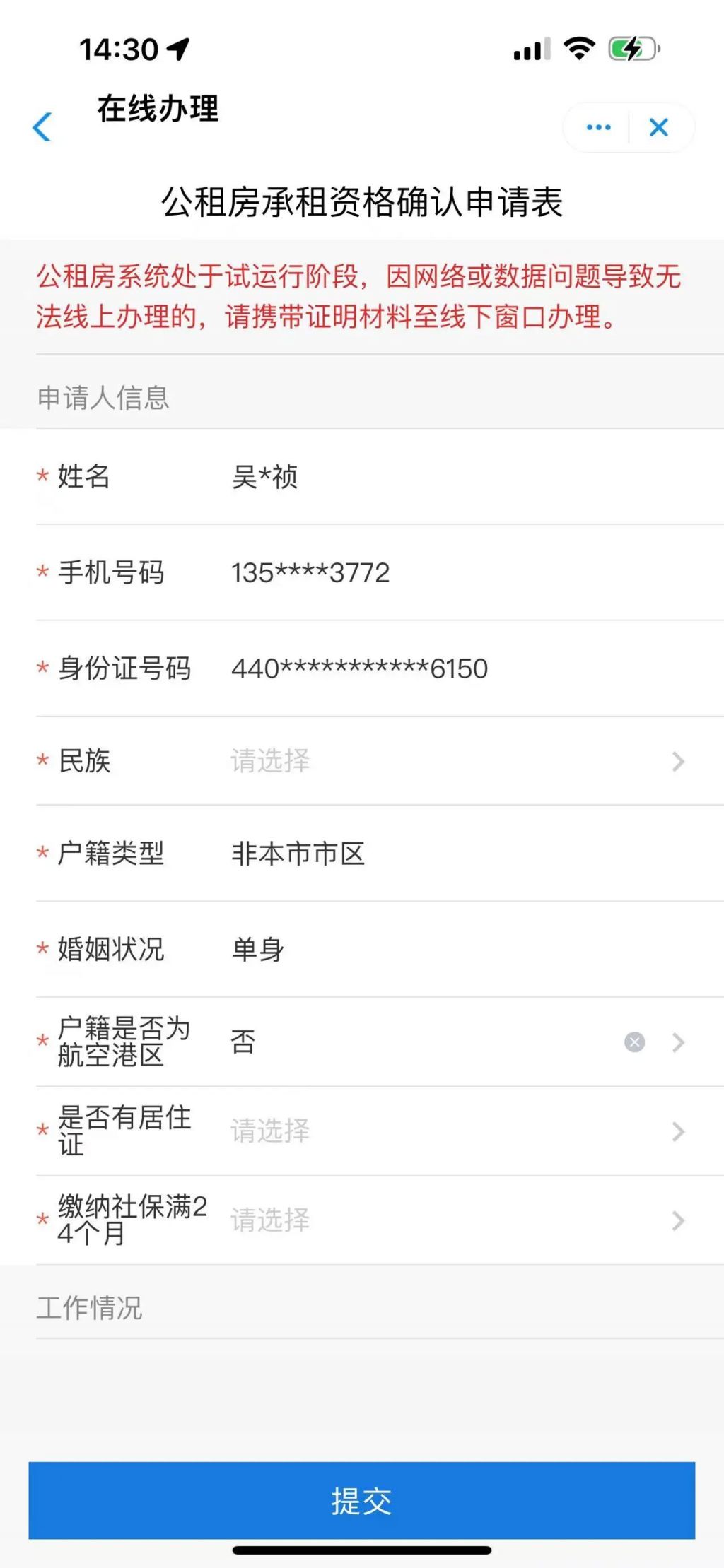724x1568 pixels.
Task: Go back with the blue arrow
Action: [42, 127]
